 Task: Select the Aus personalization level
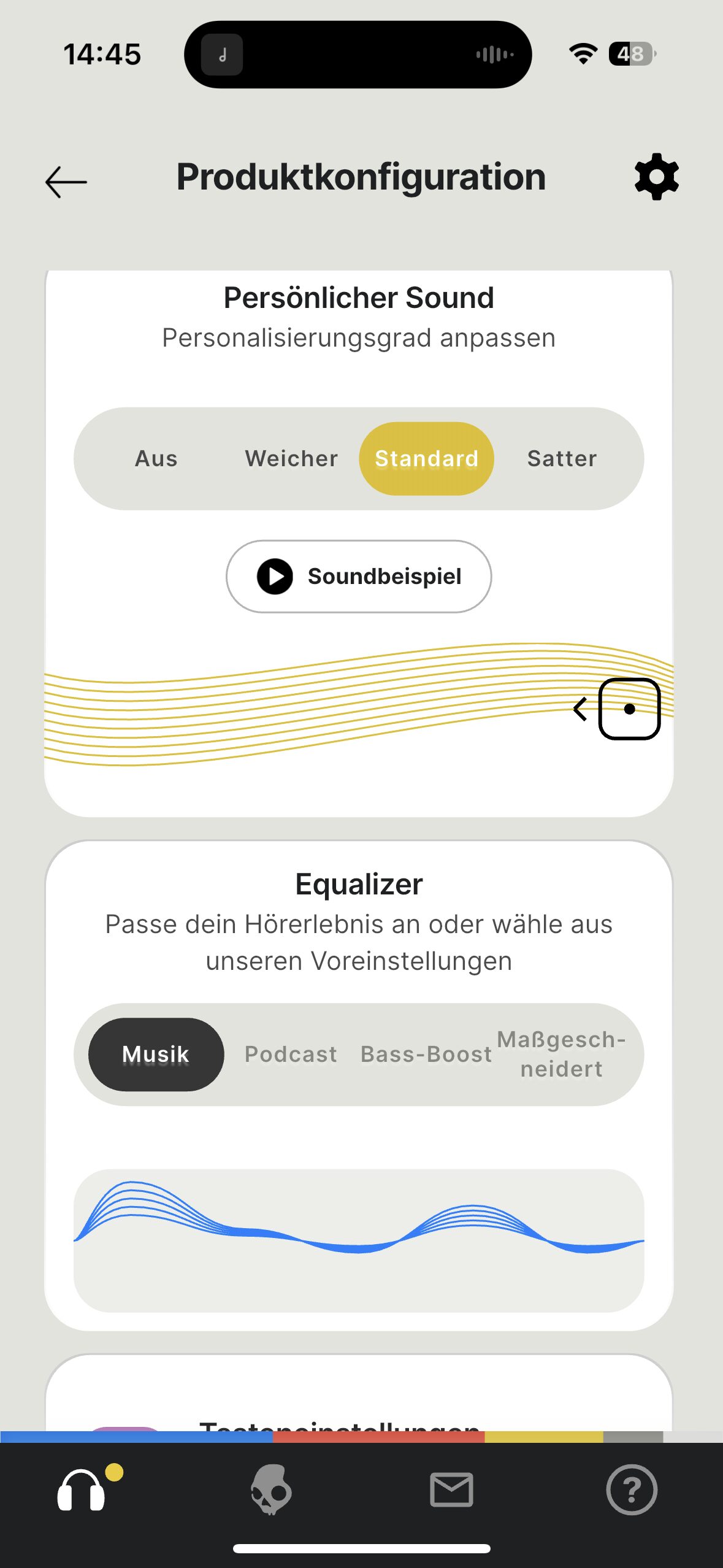point(156,459)
